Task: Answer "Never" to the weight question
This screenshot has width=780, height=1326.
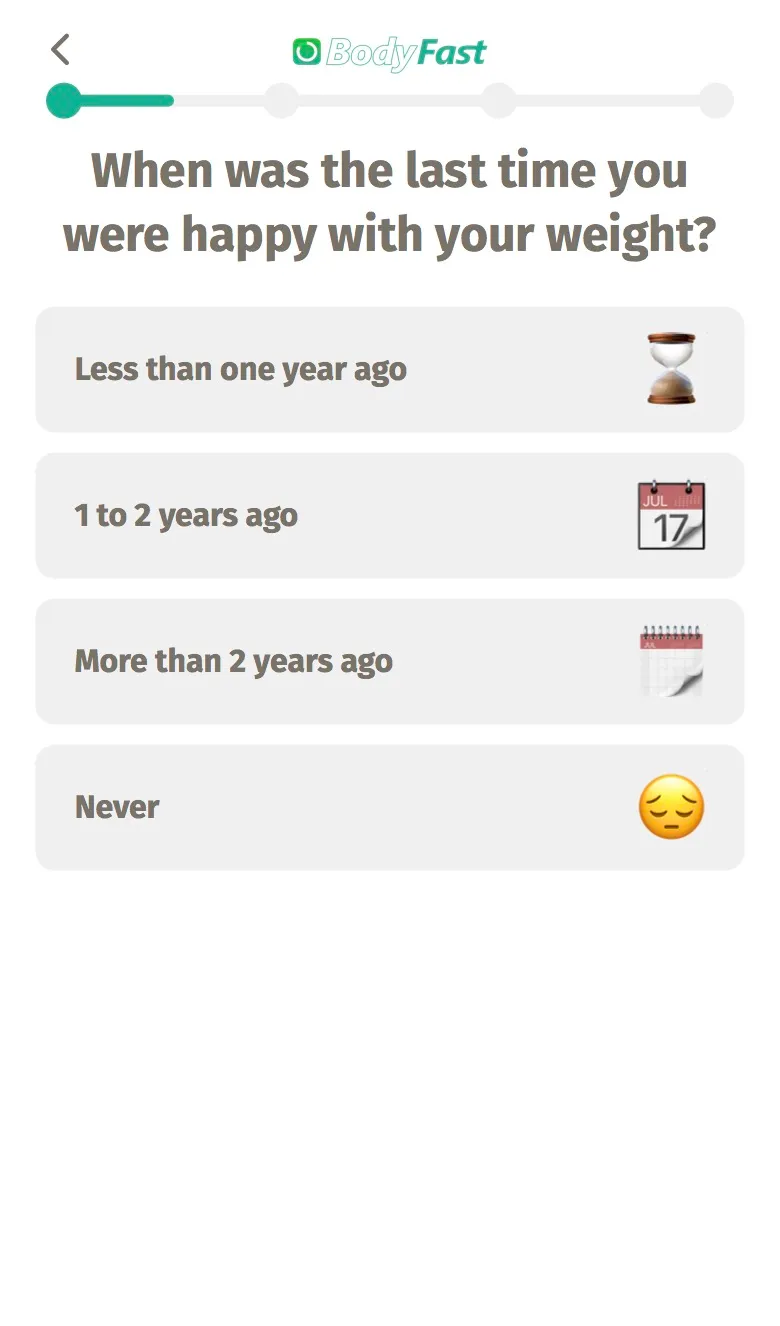Action: click(390, 807)
